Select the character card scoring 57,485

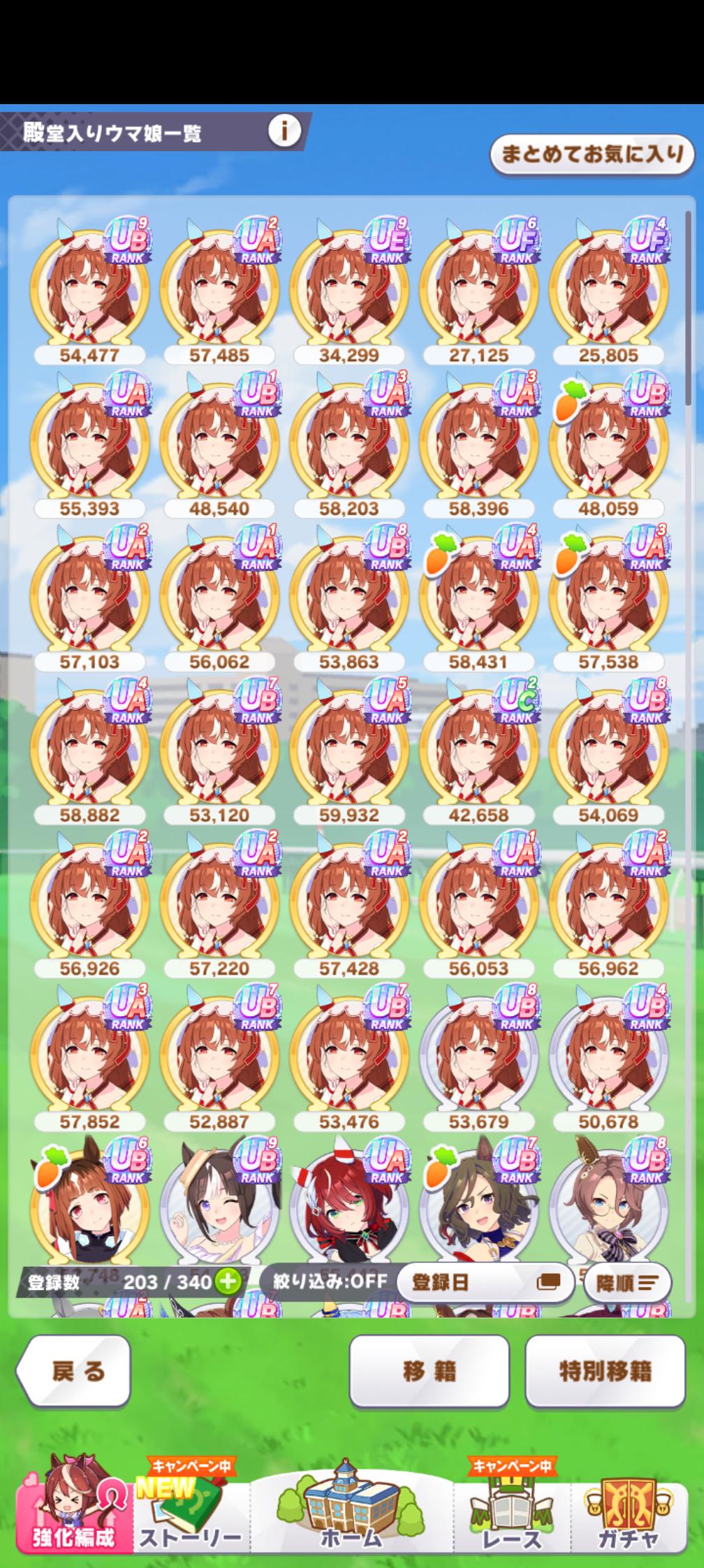coord(219,286)
